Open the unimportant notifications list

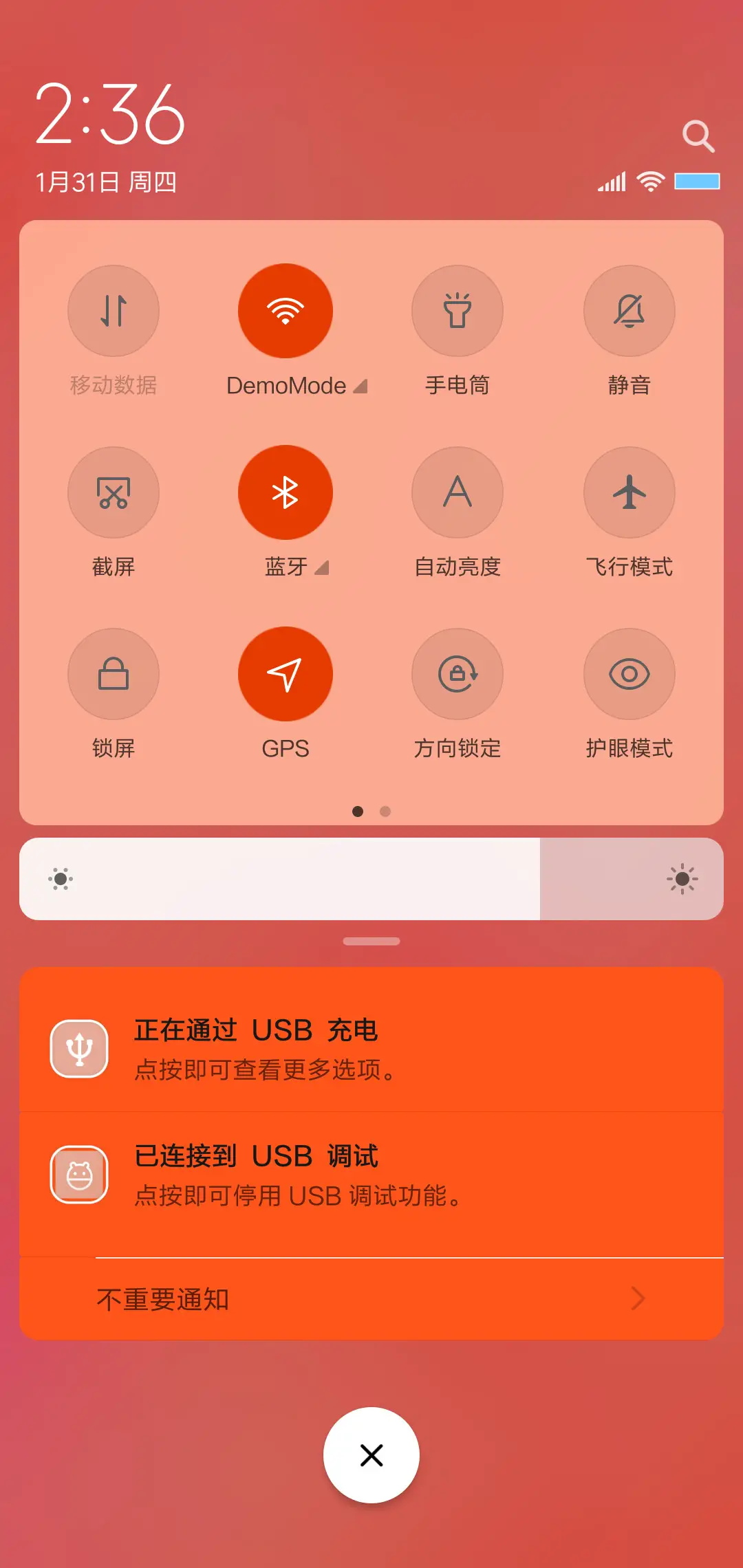coord(371,1298)
